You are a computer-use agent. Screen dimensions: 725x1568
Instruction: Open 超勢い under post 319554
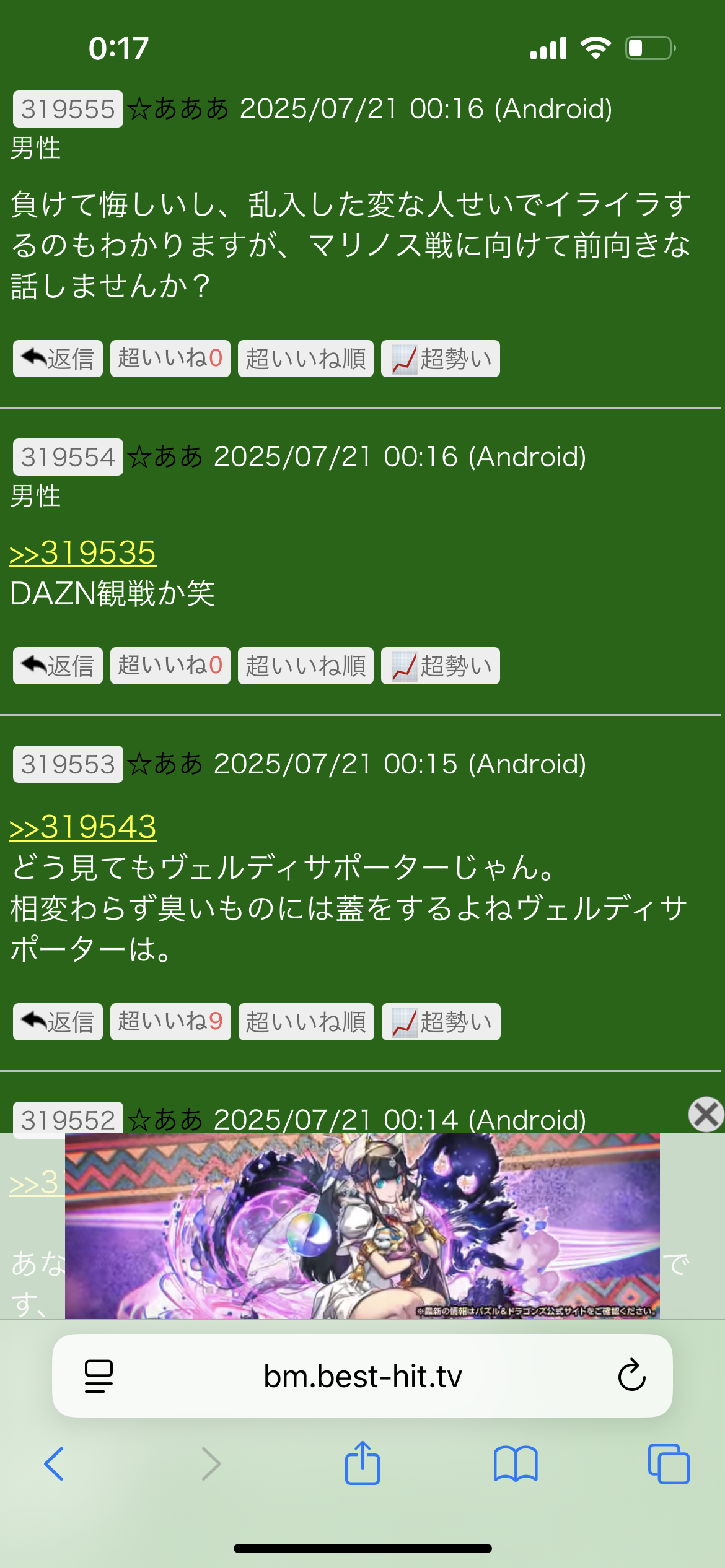[x=440, y=666]
